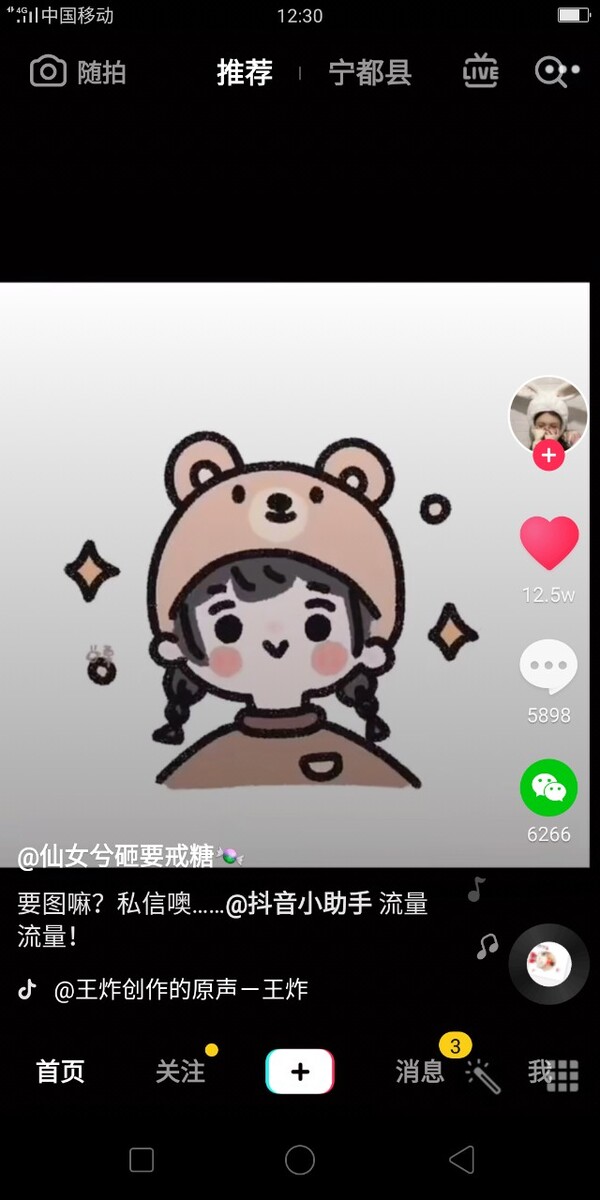Viewport: 600px width, 1200px height.
Task: Create a new video with plus button
Action: [300, 1071]
